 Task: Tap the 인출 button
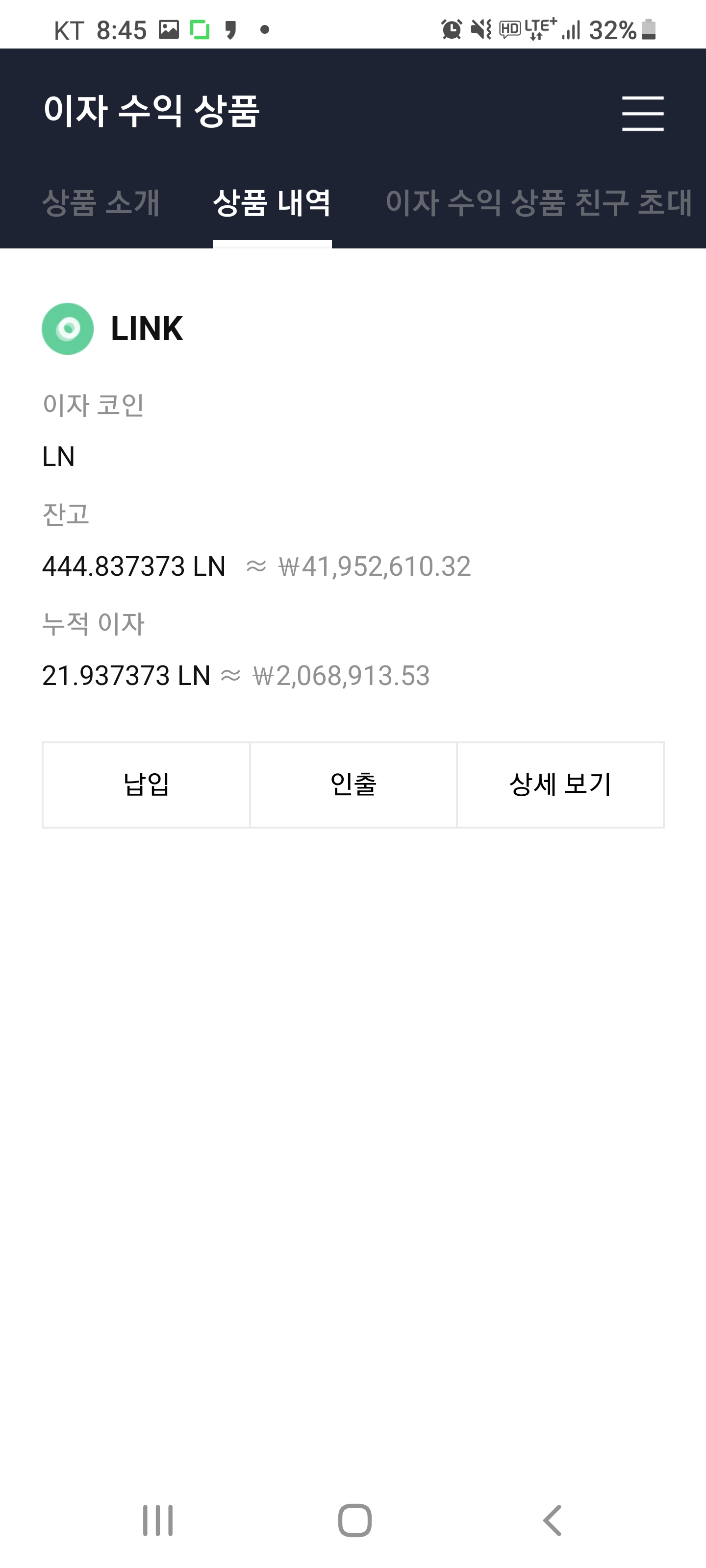pos(353,784)
